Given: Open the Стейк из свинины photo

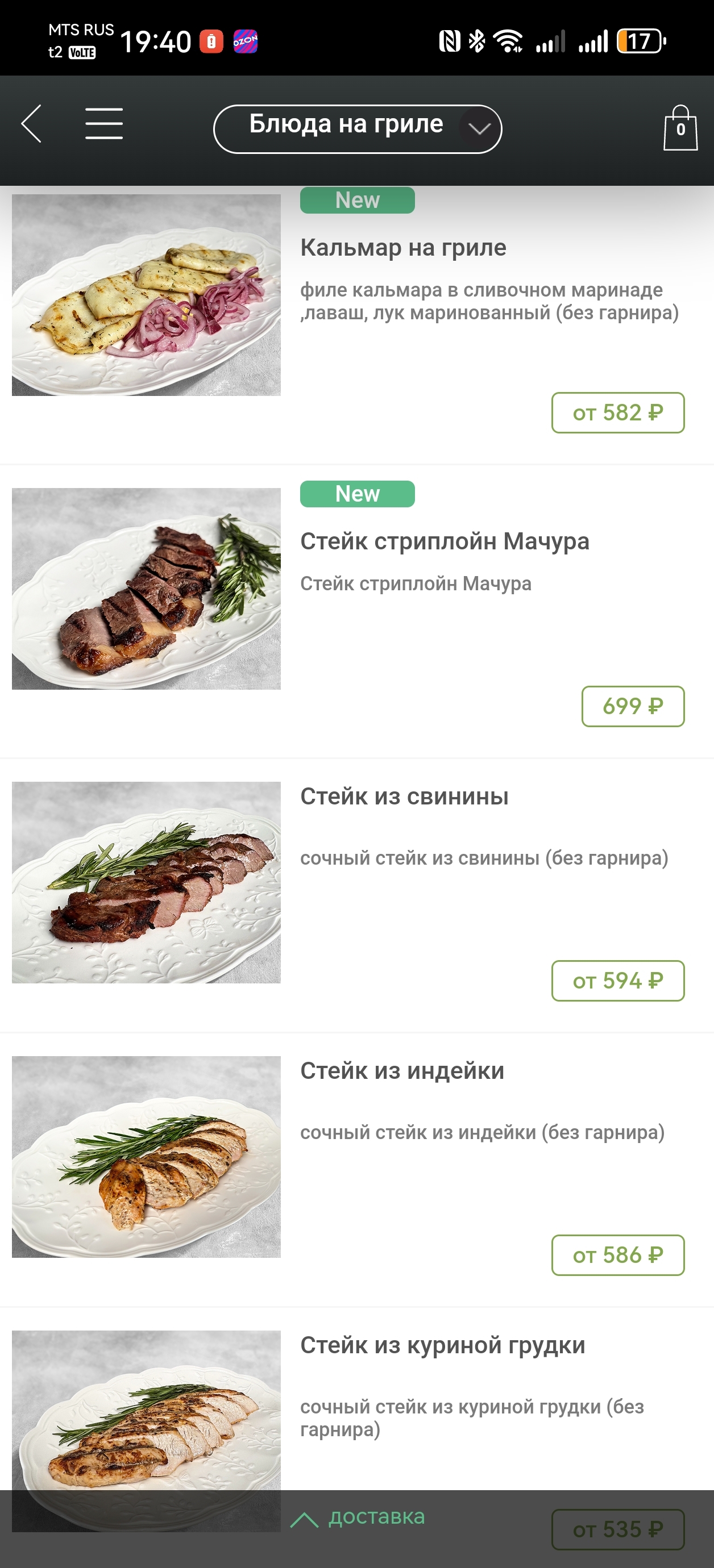Looking at the screenshot, I should point(146,882).
